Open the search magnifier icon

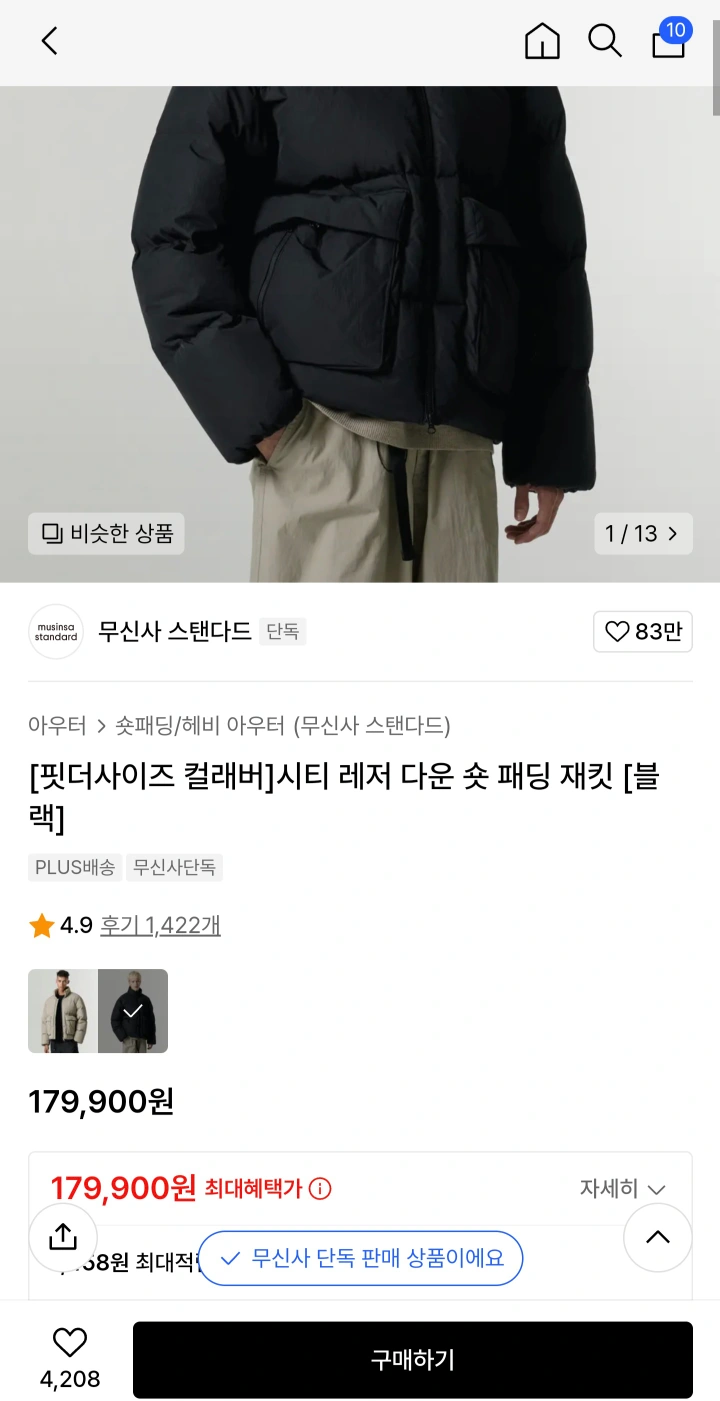(605, 41)
